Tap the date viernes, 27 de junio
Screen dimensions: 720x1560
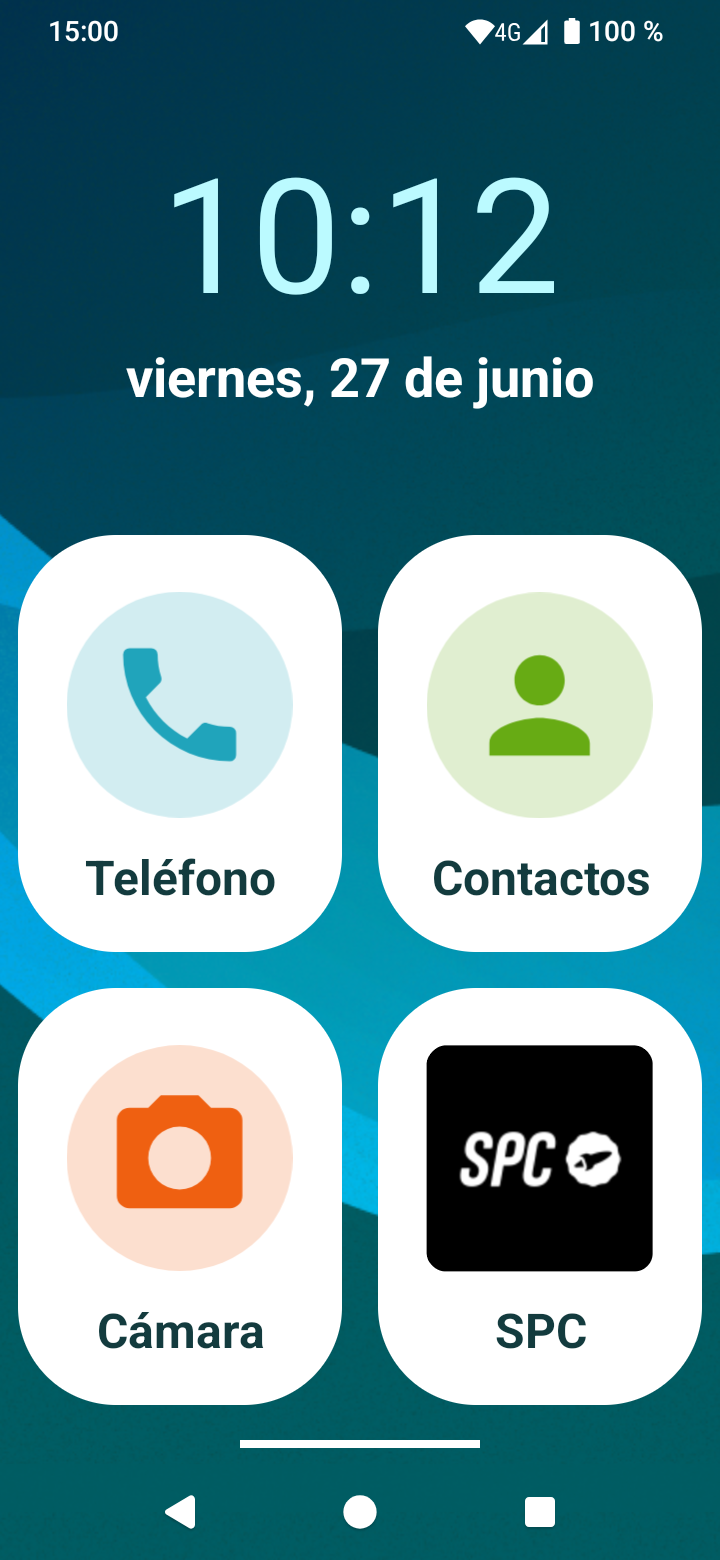pos(360,378)
